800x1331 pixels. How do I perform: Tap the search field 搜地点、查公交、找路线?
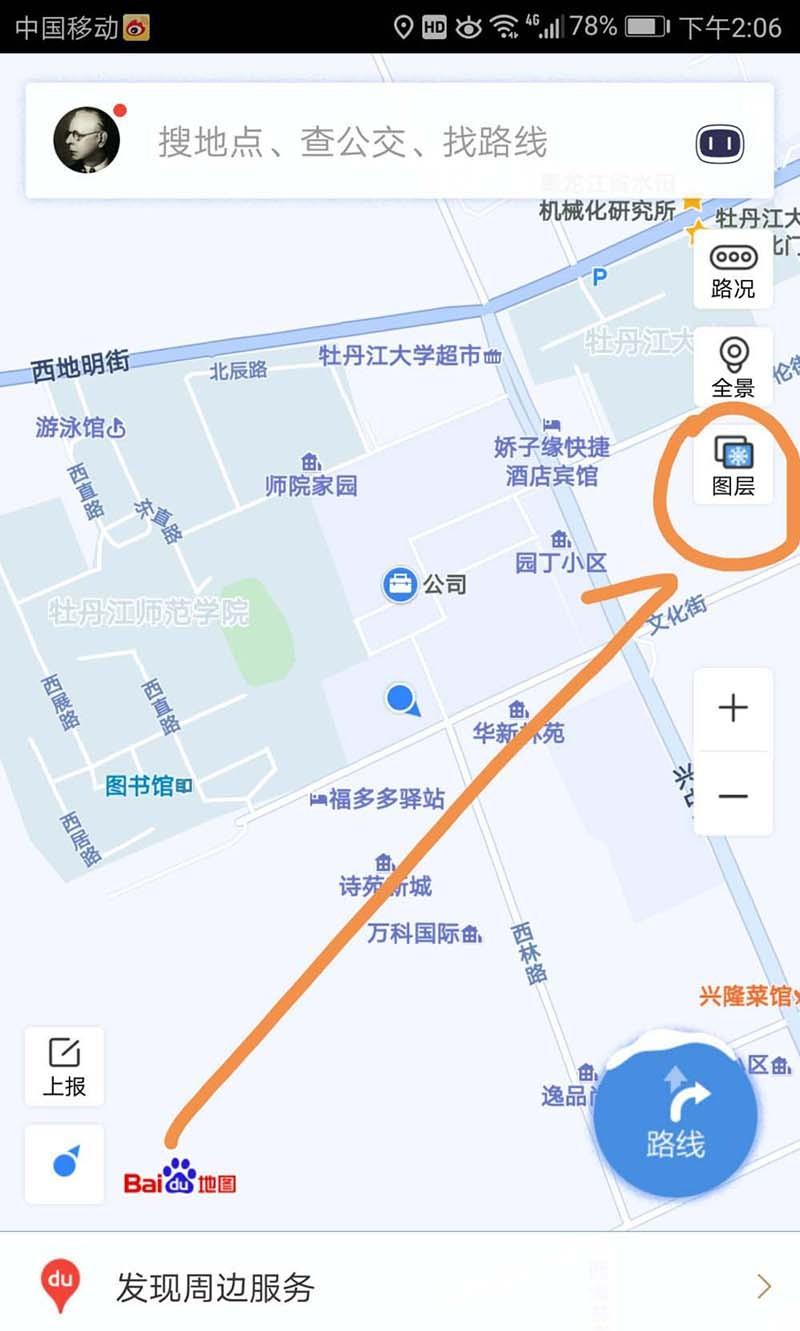pos(350,143)
